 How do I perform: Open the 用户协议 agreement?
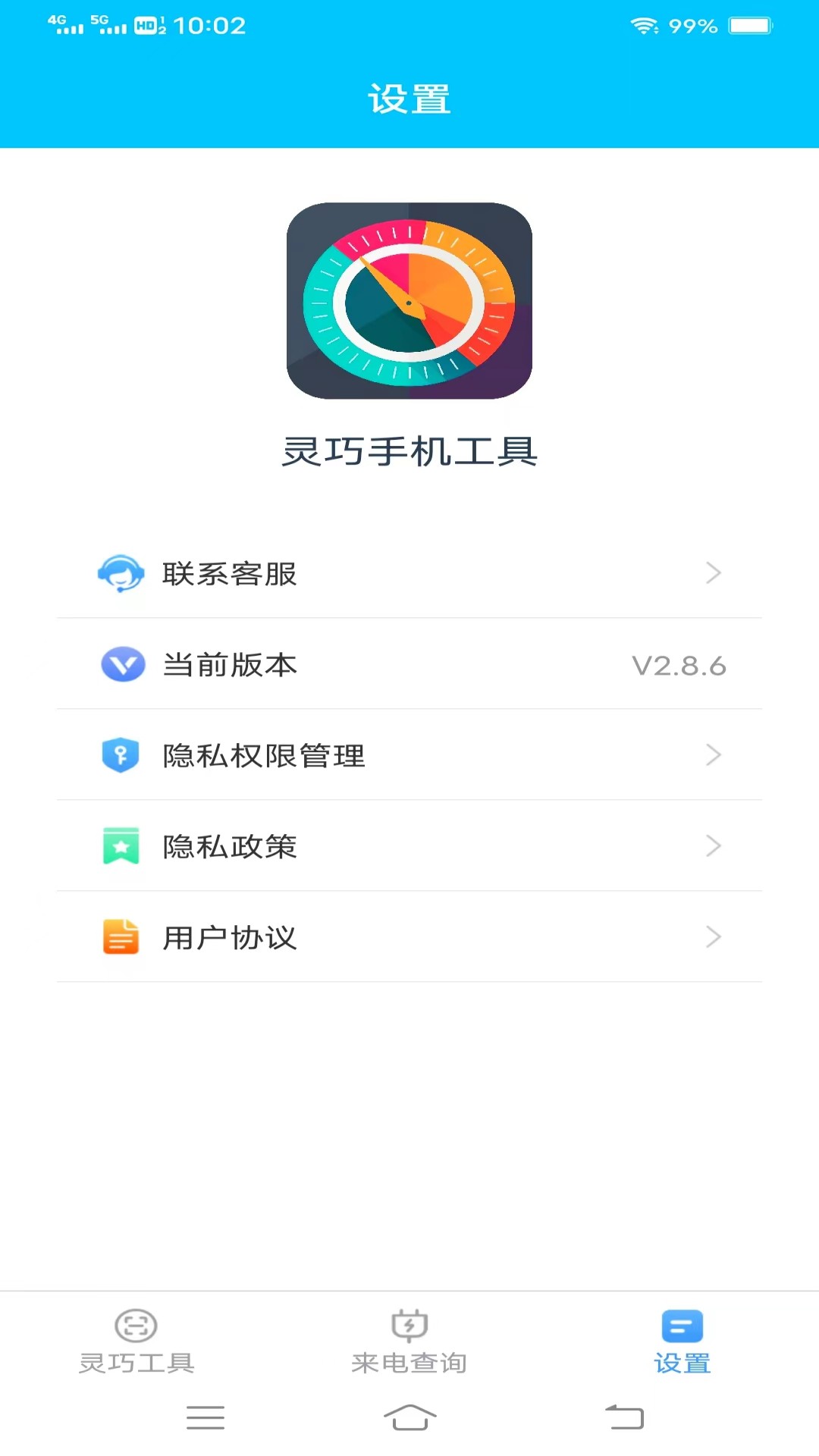(409, 937)
